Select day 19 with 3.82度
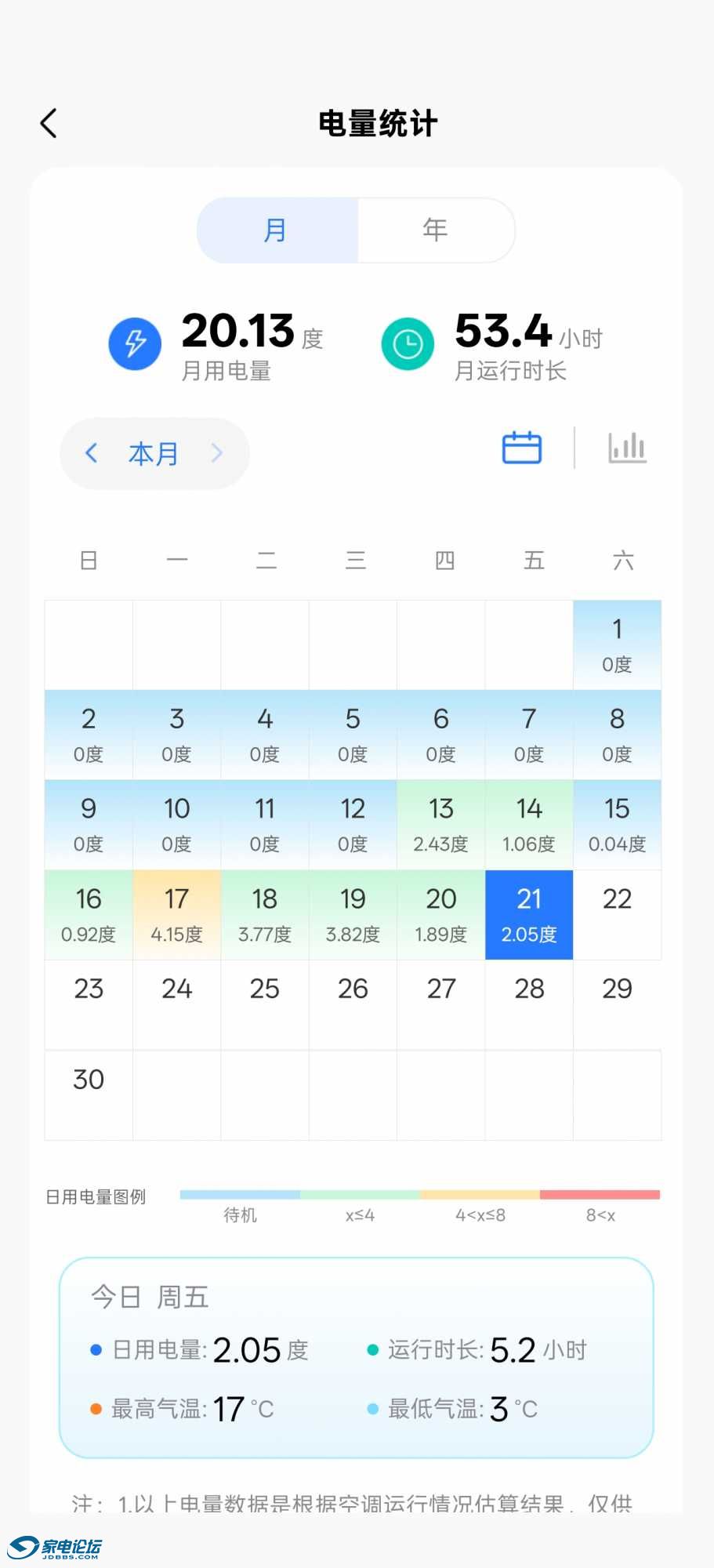The image size is (714, 1568). pyautogui.click(x=353, y=914)
